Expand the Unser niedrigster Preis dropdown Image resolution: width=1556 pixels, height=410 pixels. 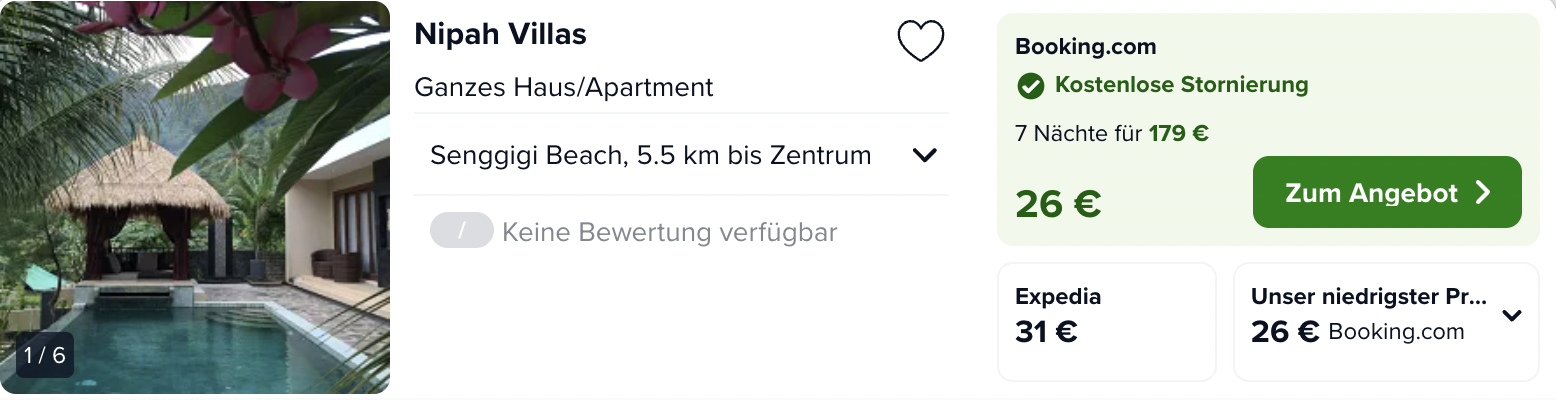point(1511,316)
